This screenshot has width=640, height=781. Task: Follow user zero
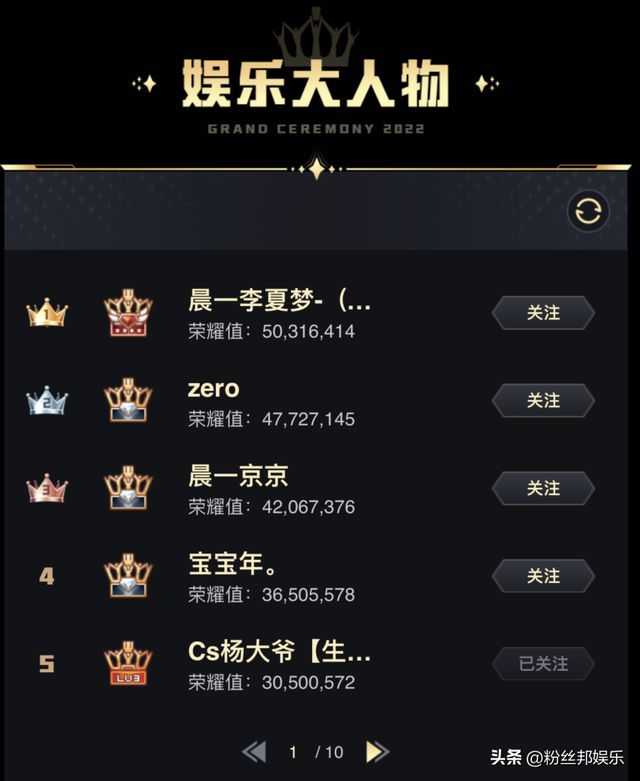(543, 401)
